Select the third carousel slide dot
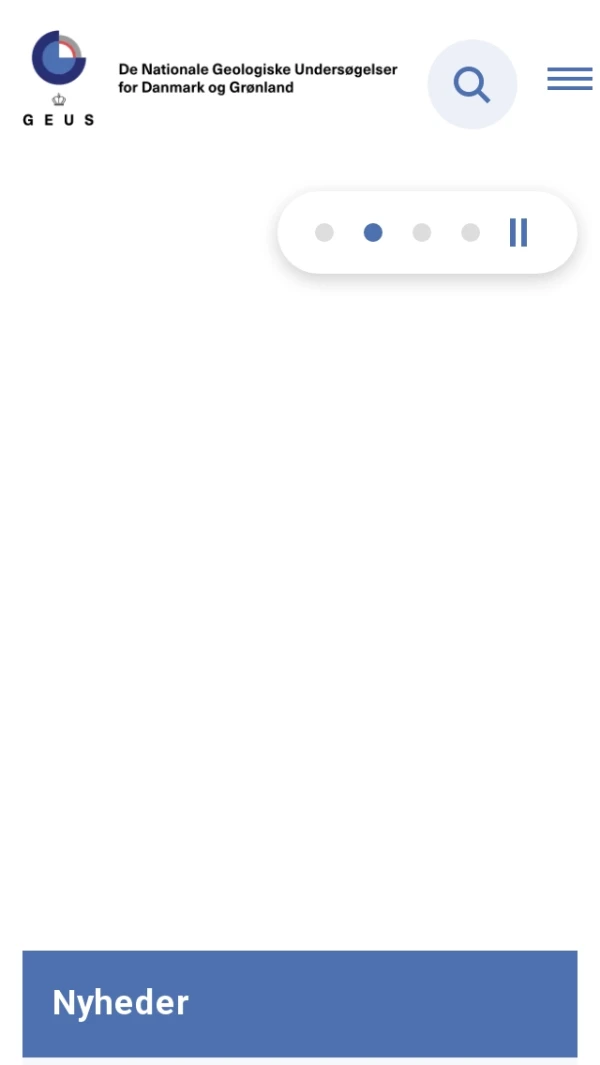600x1065 pixels. pyautogui.click(x=422, y=232)
